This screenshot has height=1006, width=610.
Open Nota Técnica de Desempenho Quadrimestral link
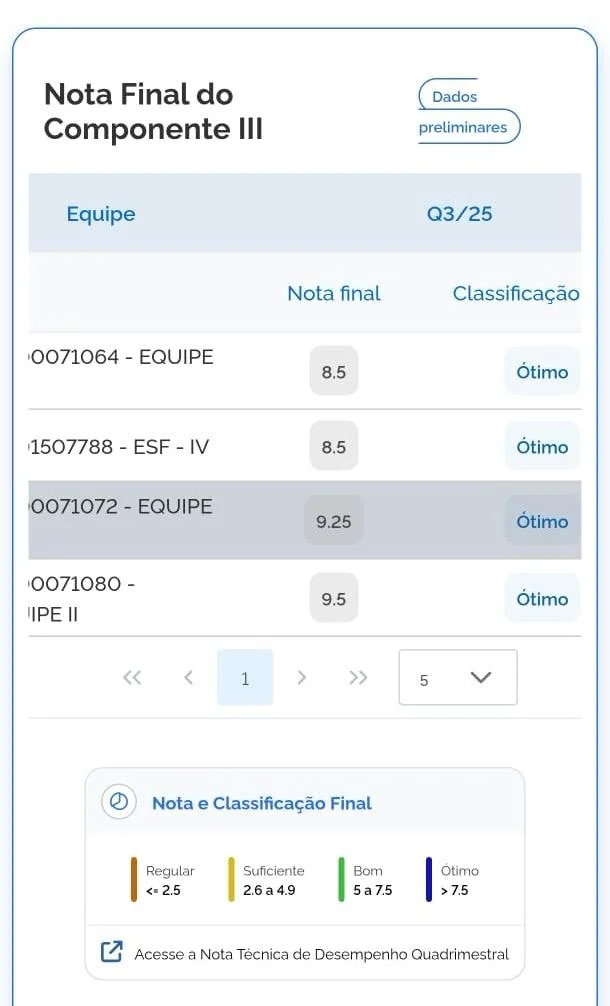pos(321,954)
